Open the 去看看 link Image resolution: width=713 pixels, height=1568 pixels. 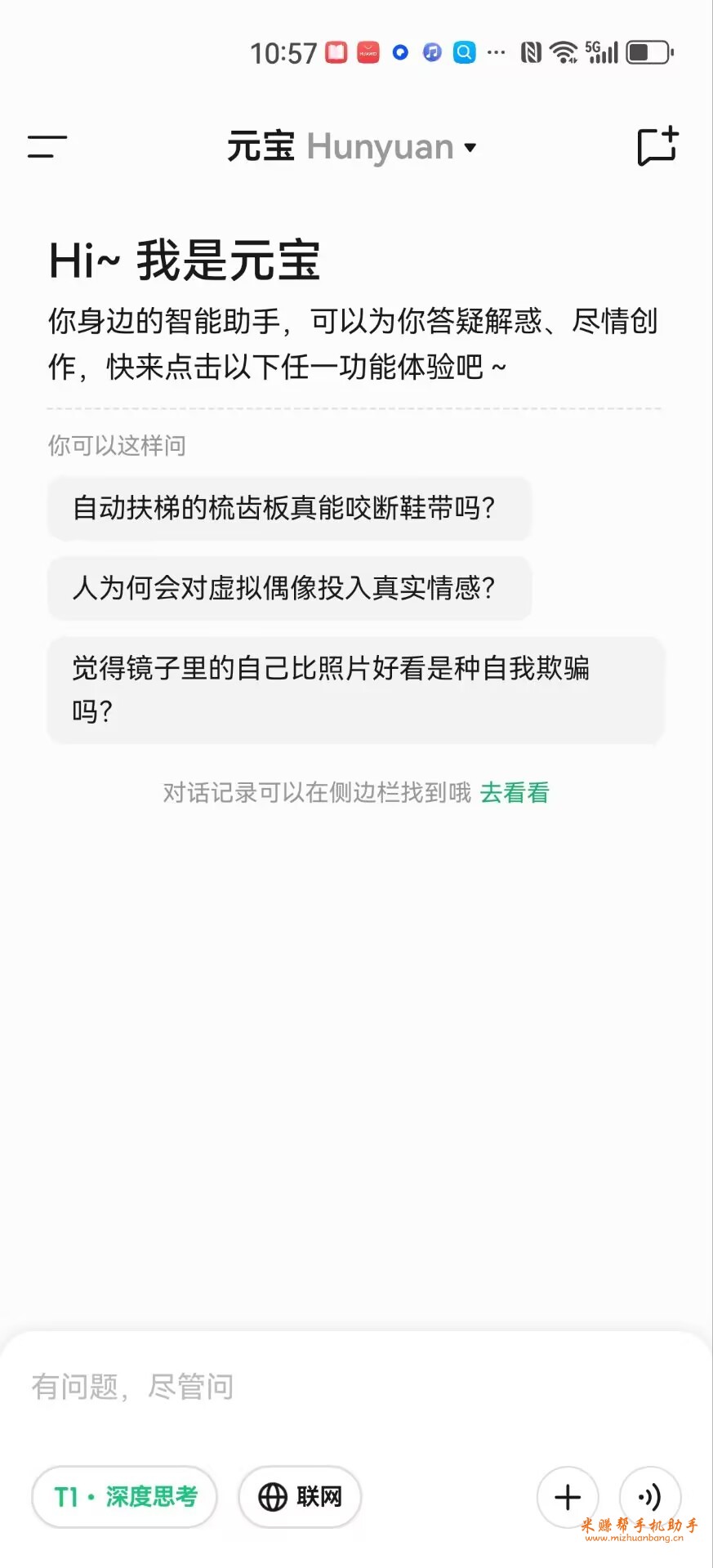(x=515, y=792)
